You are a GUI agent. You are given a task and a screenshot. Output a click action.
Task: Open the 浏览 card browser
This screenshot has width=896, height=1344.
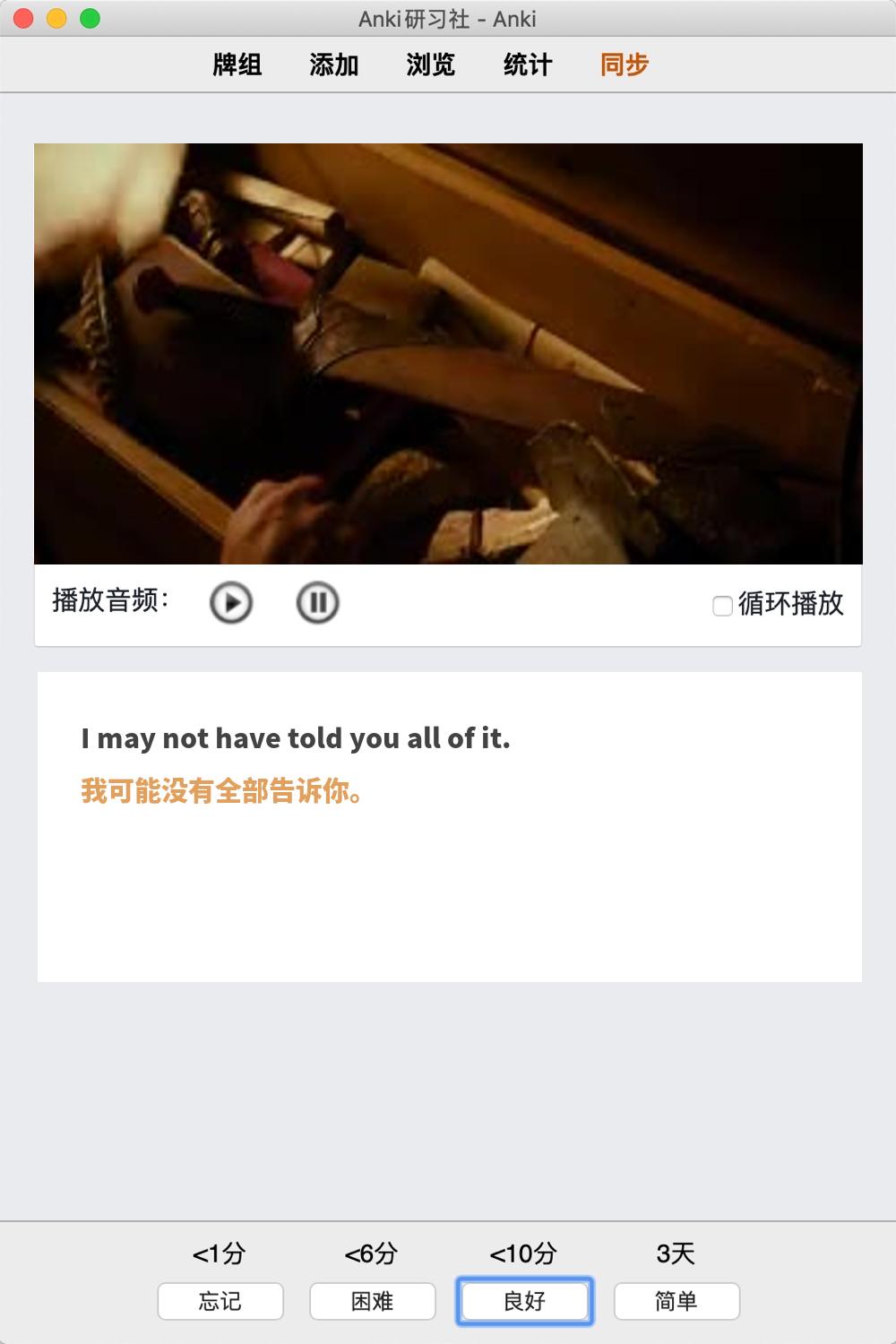(x=430, y=65)
